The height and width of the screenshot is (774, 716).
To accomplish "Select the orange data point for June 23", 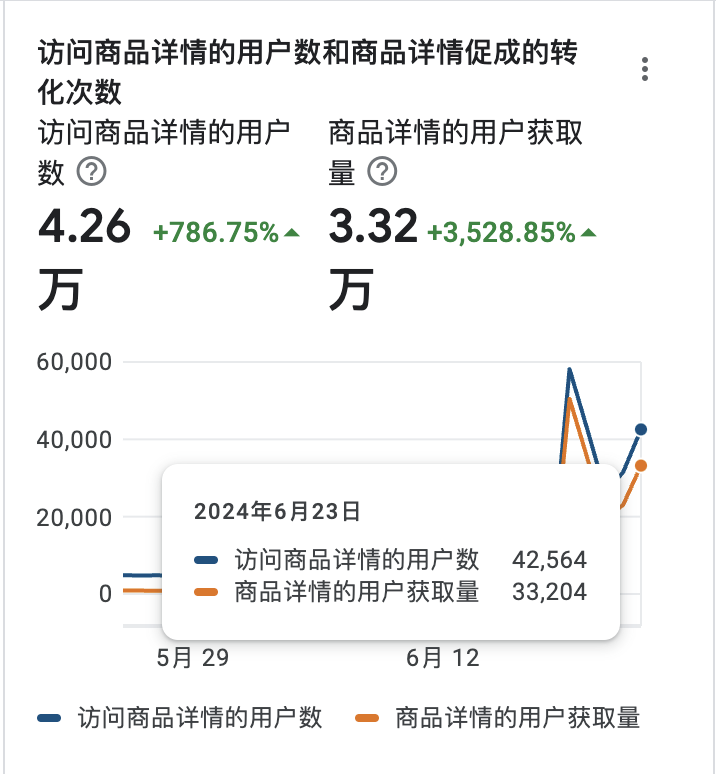I will tap(641, 466).
